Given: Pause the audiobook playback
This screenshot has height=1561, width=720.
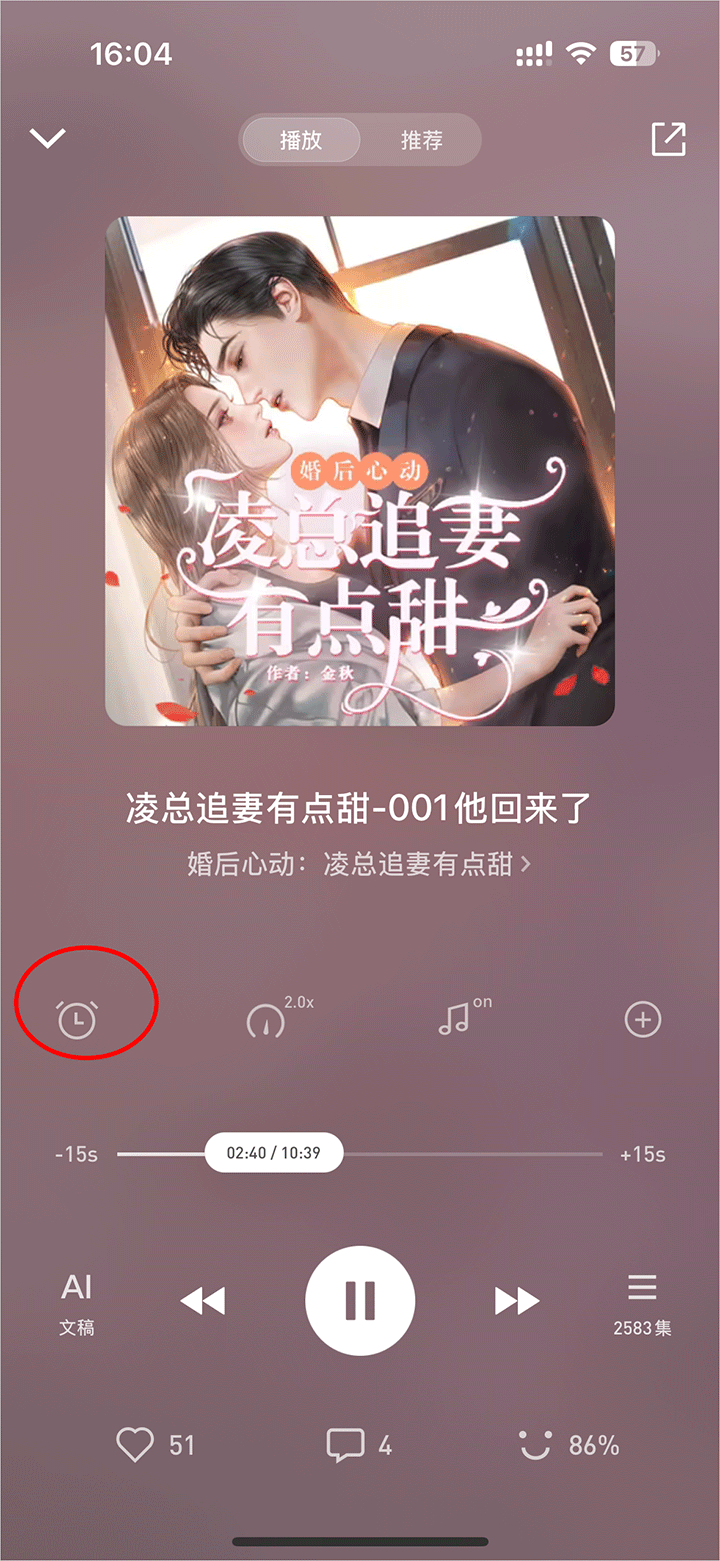Looking at the screenshot, I should click(x=360, y=1300).
